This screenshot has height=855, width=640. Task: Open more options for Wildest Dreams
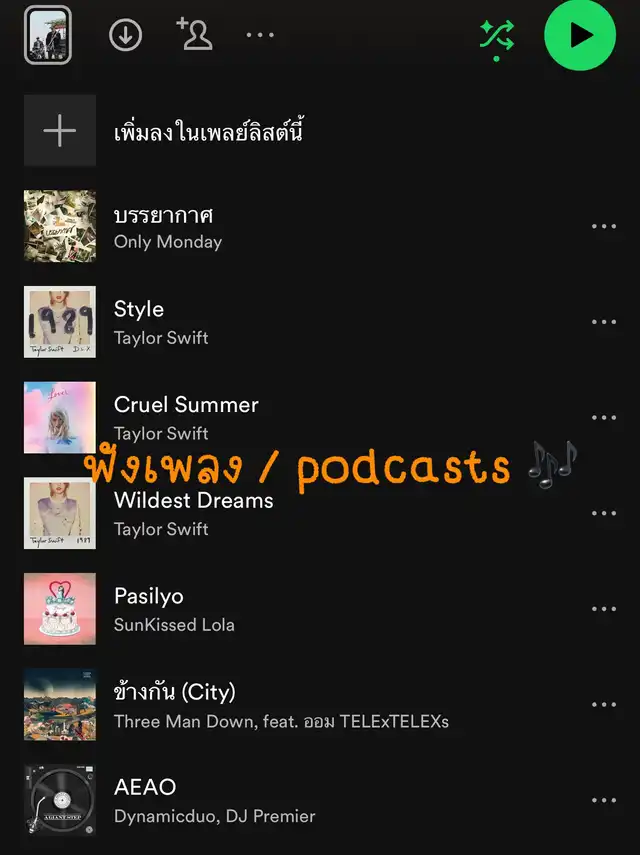point(604,513)
